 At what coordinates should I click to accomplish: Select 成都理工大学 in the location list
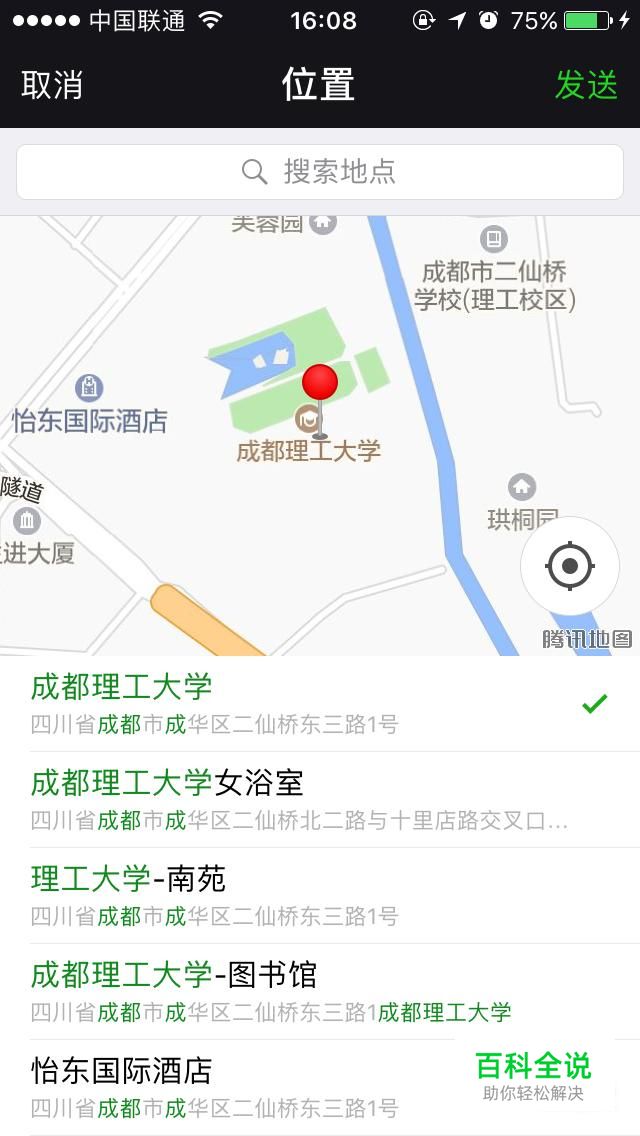tap(320, 703)
